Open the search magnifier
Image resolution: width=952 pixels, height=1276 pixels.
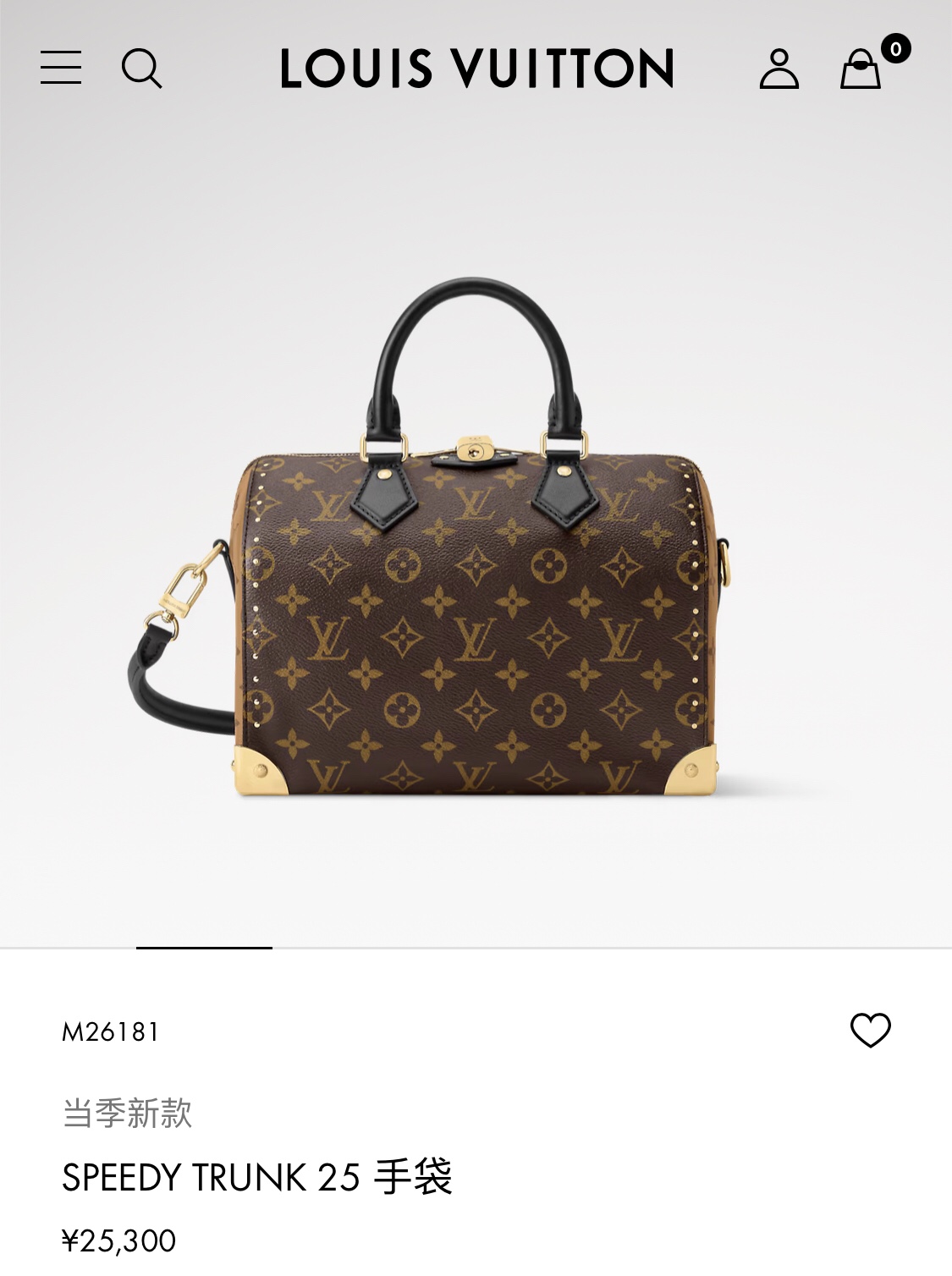(x=141, y=68)
